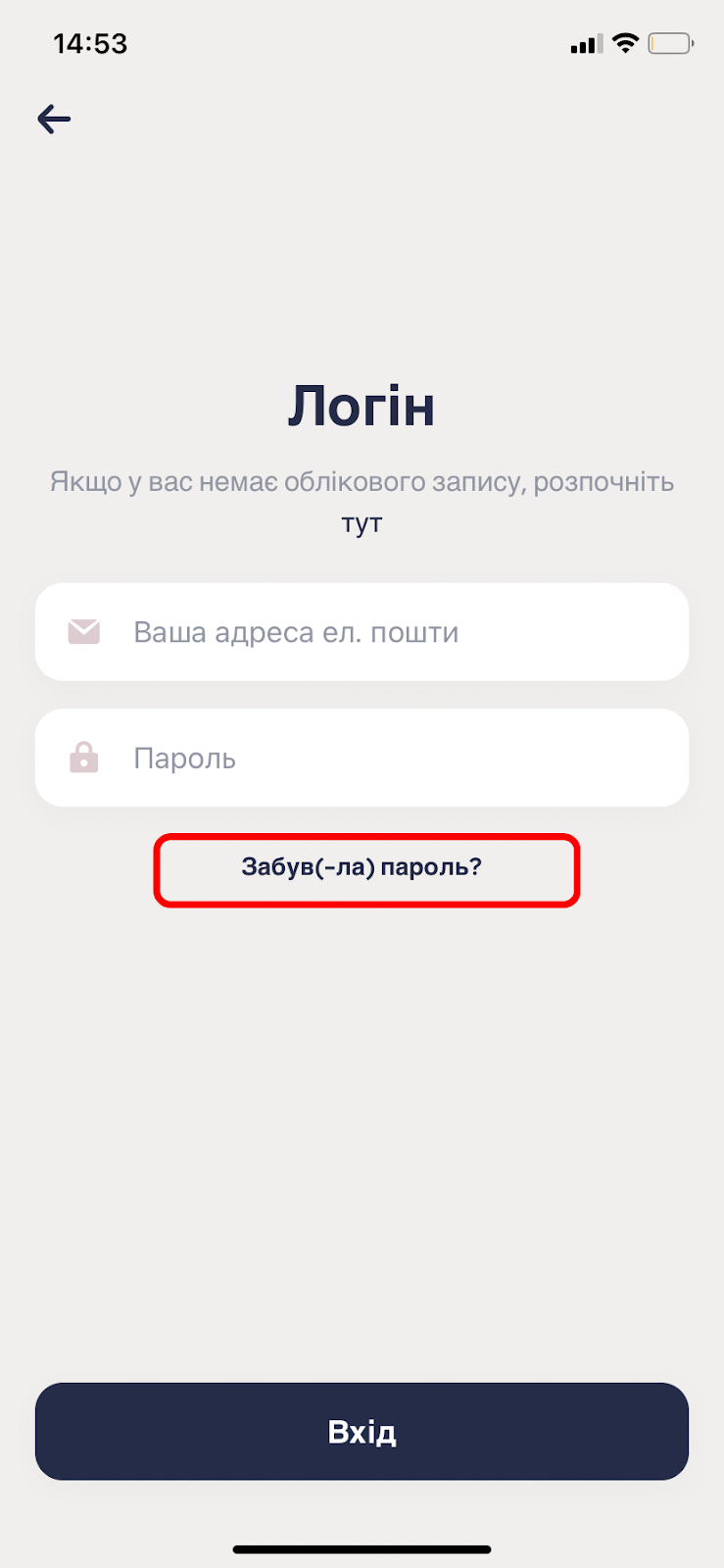Open the 'Забув(-ла) пароль?' link
This screenshot has height=1568, width=724.
pos(362,867)
